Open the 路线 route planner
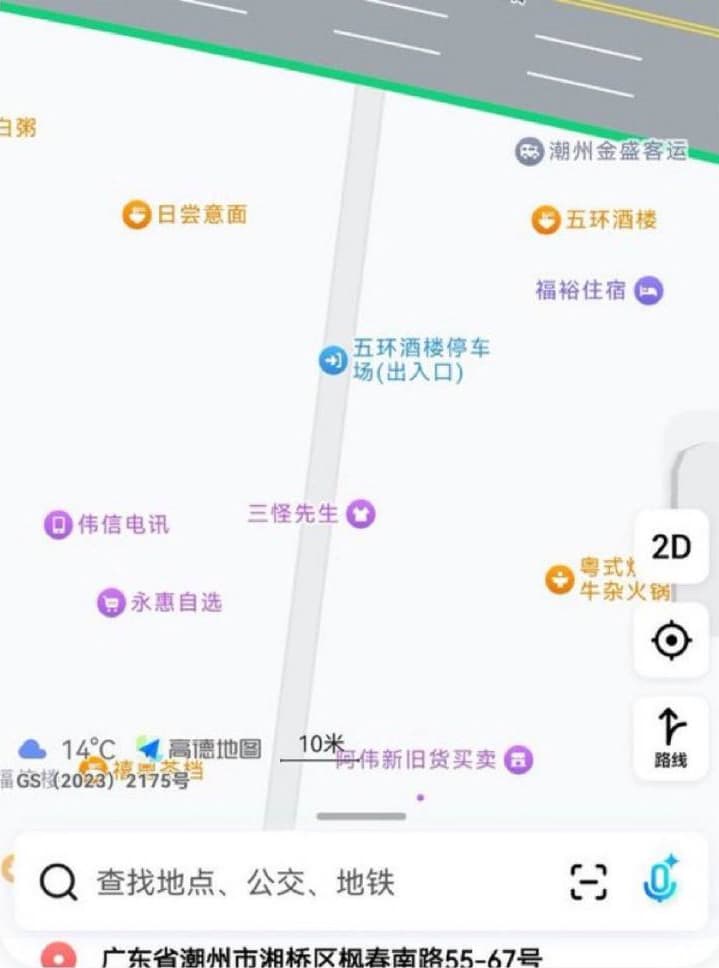Screen dimensions: 719x968 pyautogui.click(x=671, y=738)
